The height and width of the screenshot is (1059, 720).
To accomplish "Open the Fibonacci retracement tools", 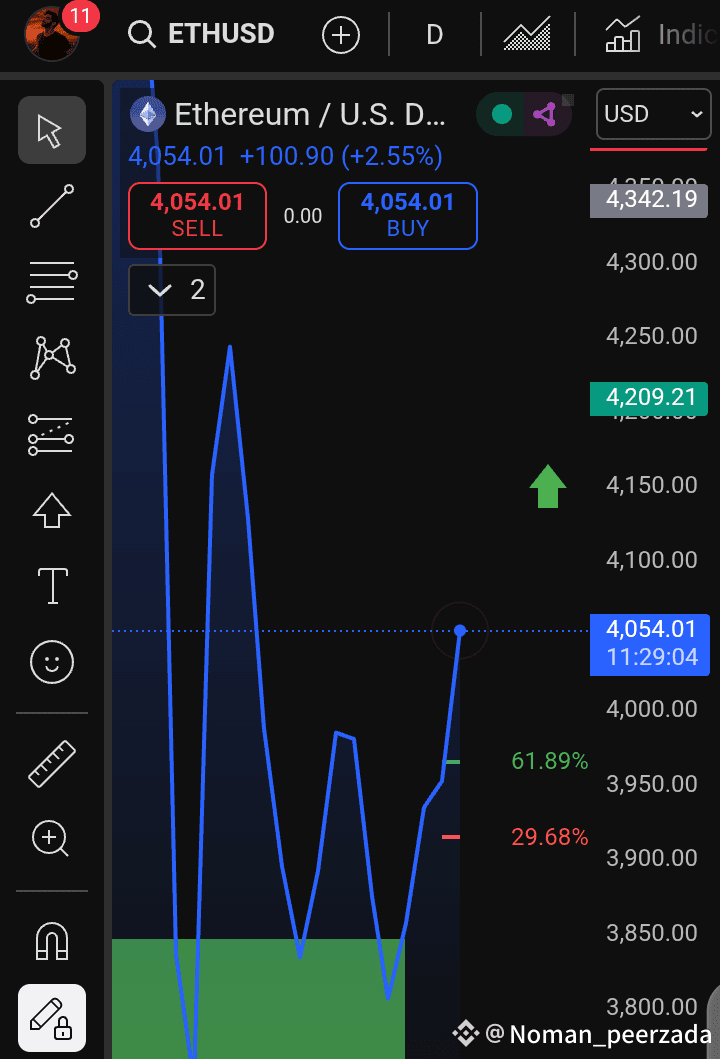I will [x=51, y=282].
